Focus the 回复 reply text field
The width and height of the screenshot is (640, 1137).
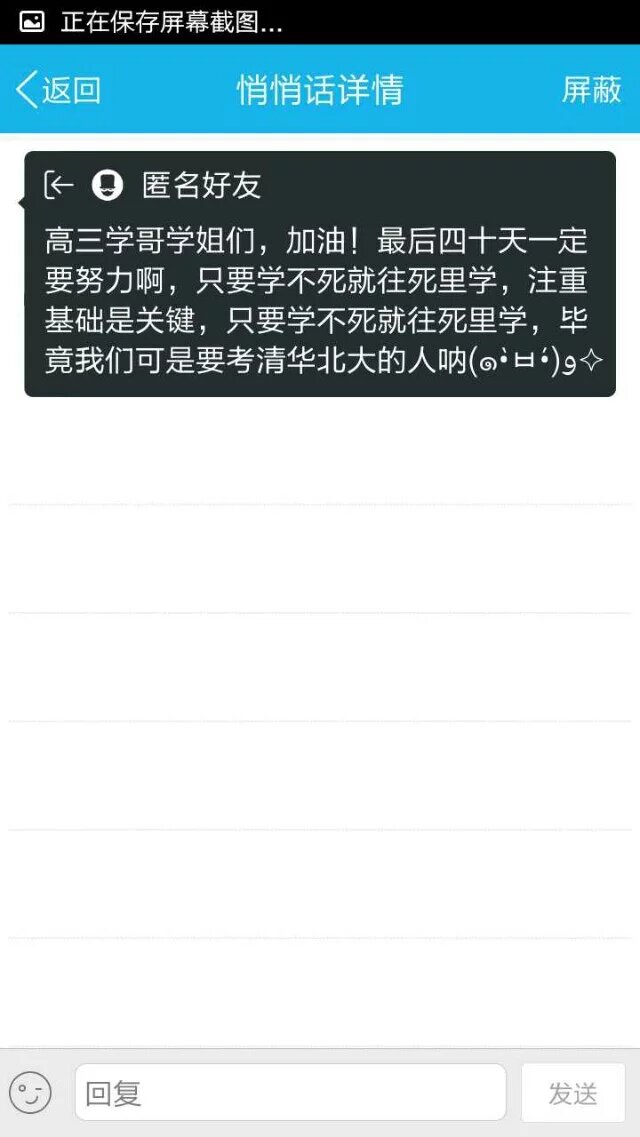pos(290,1092)
